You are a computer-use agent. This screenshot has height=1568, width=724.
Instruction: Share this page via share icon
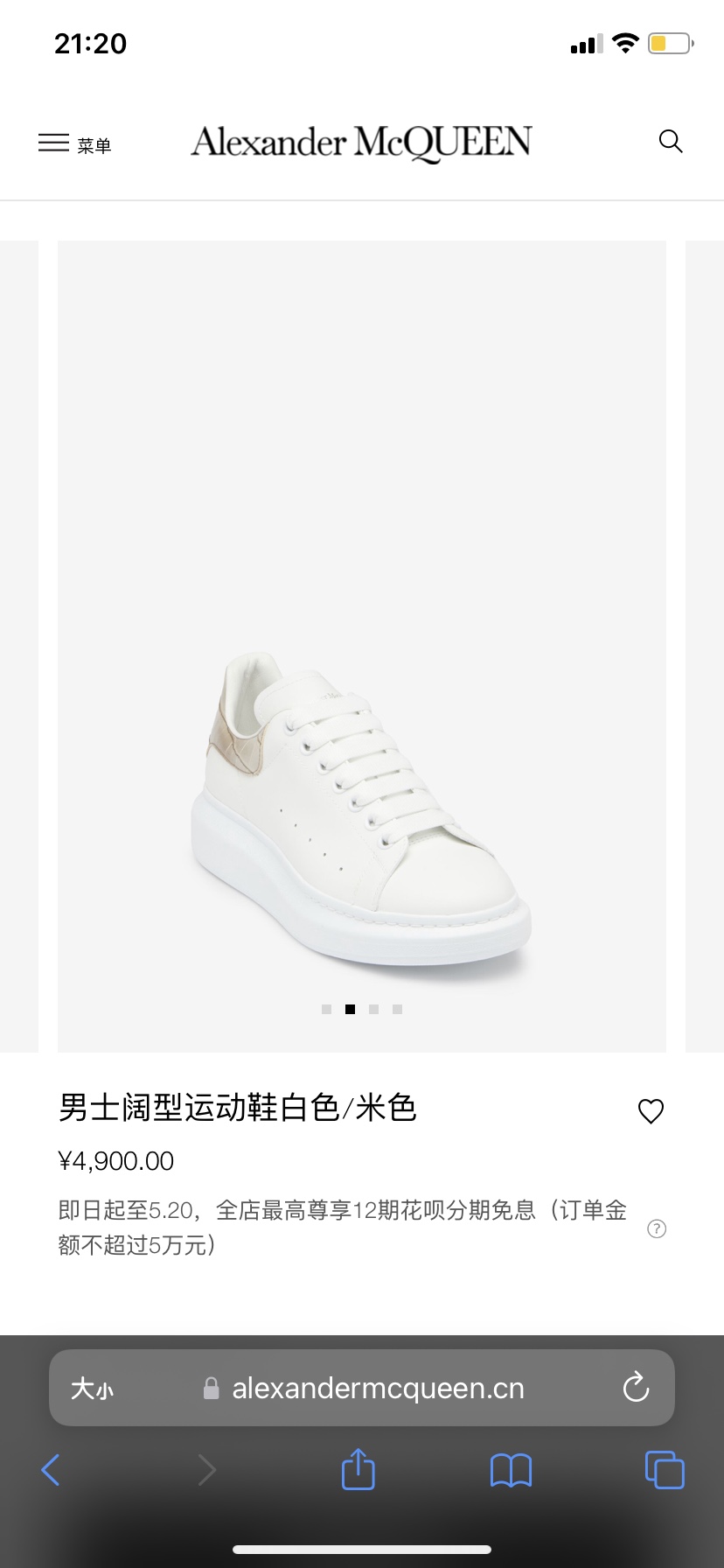tap(358, 1469)
